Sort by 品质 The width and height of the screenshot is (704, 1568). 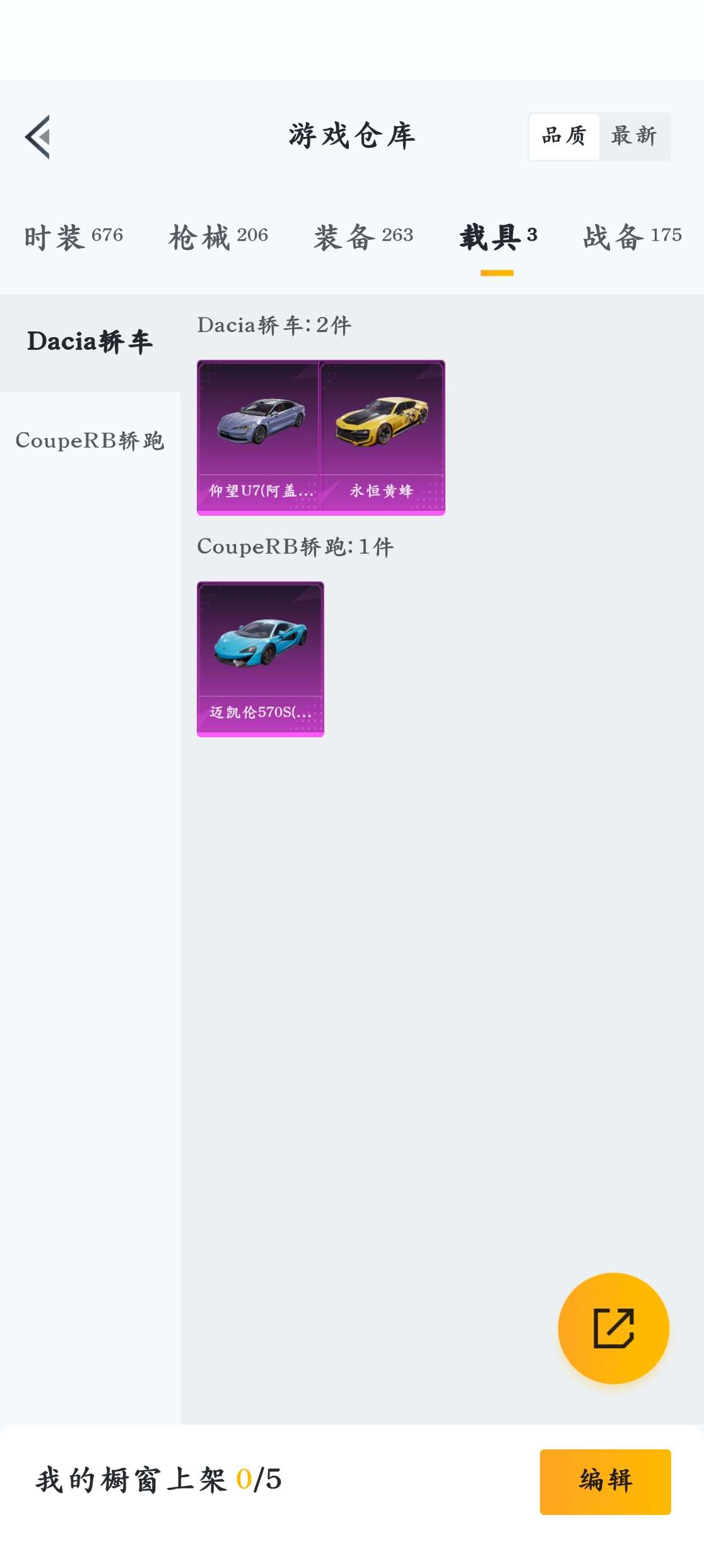(x=564, y=136)
